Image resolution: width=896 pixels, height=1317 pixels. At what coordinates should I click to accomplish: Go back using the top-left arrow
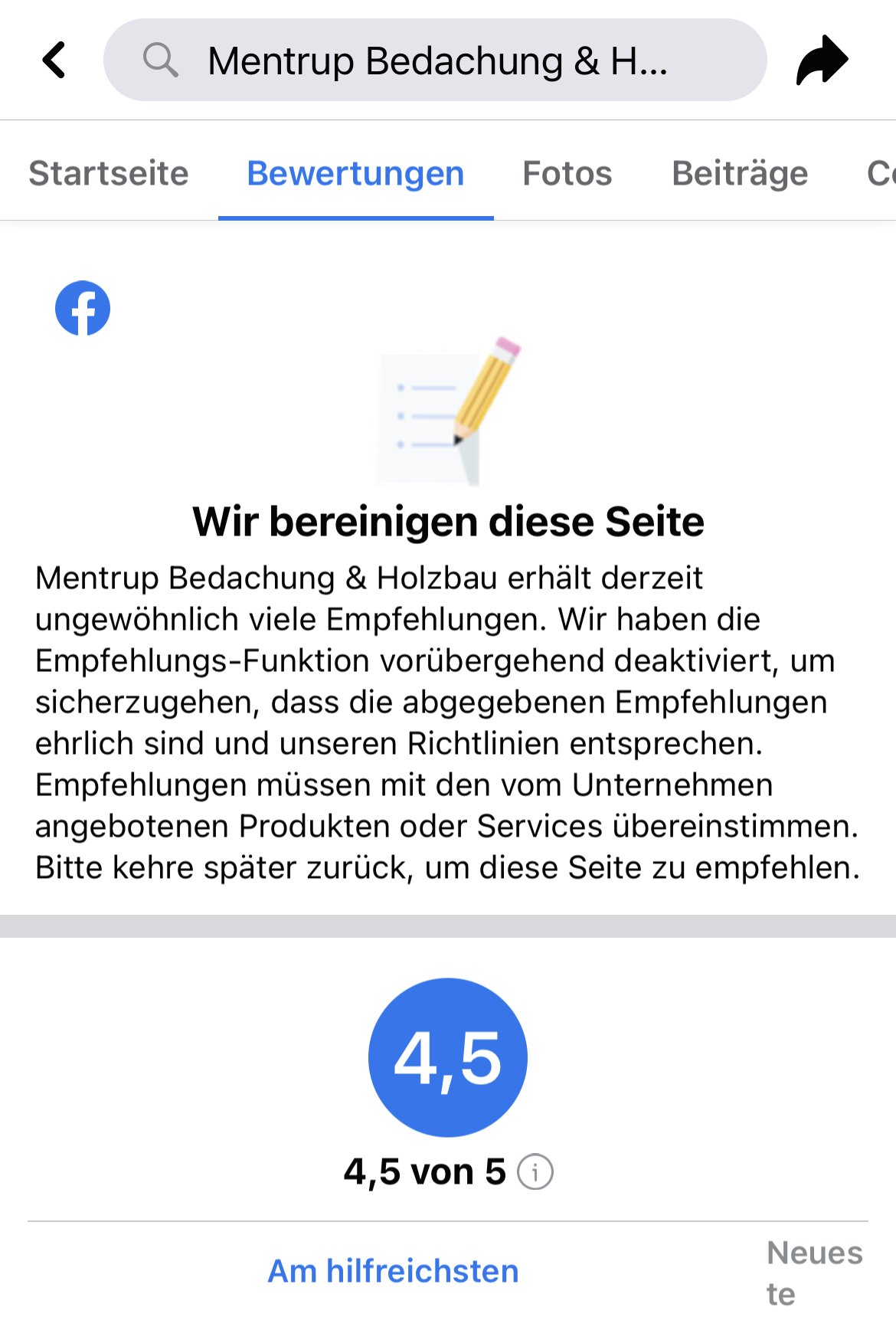[x=54, y=60]
